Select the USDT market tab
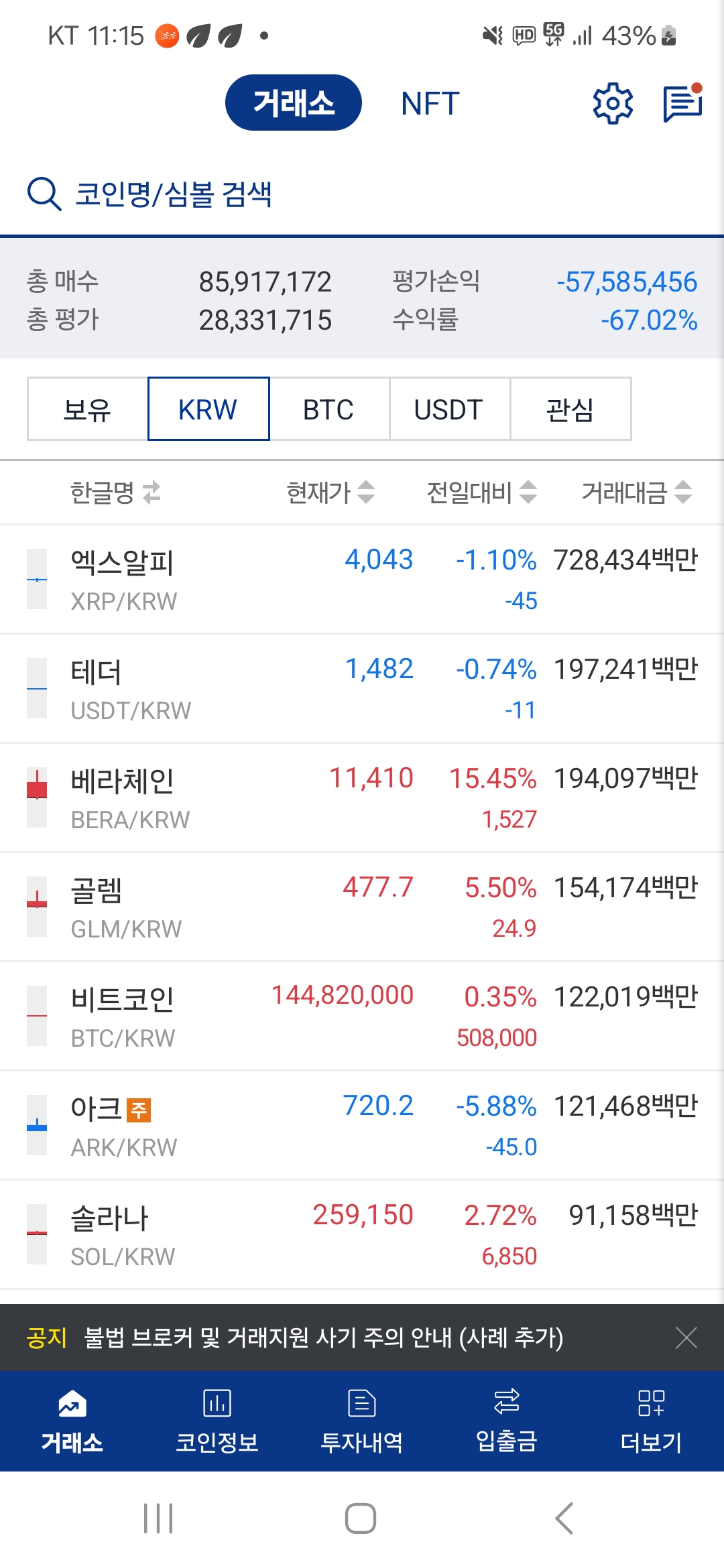Image resolution: width=724 pixels, height=1568 pixels. [x=448, y=409]
